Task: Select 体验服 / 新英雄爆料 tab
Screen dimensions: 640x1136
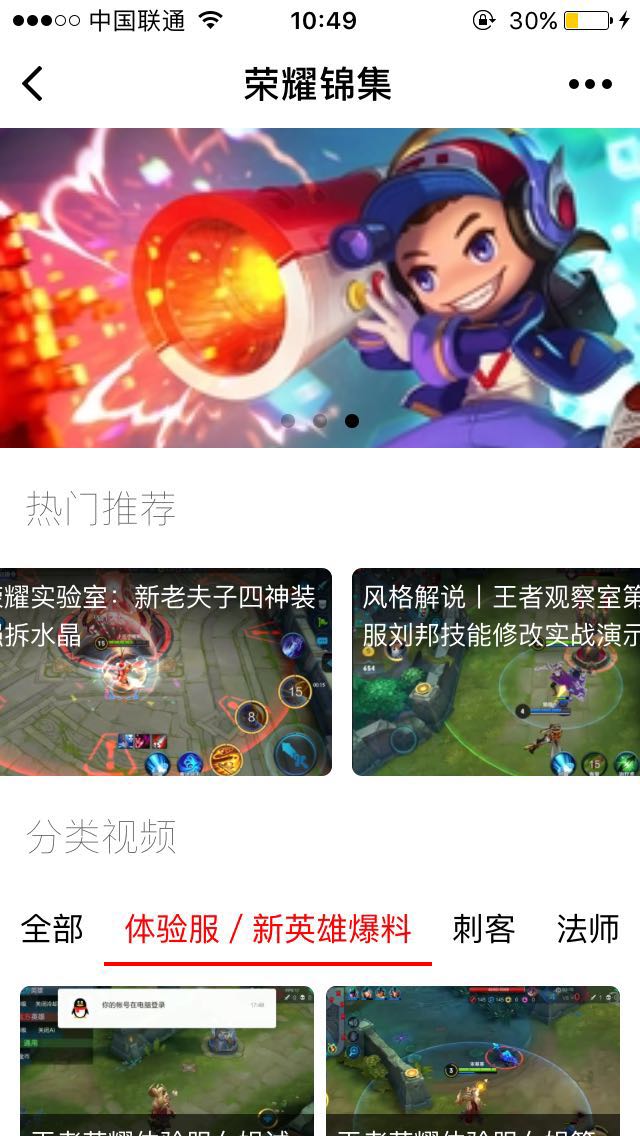Action: pyautogui.click(x=268, y=929)
